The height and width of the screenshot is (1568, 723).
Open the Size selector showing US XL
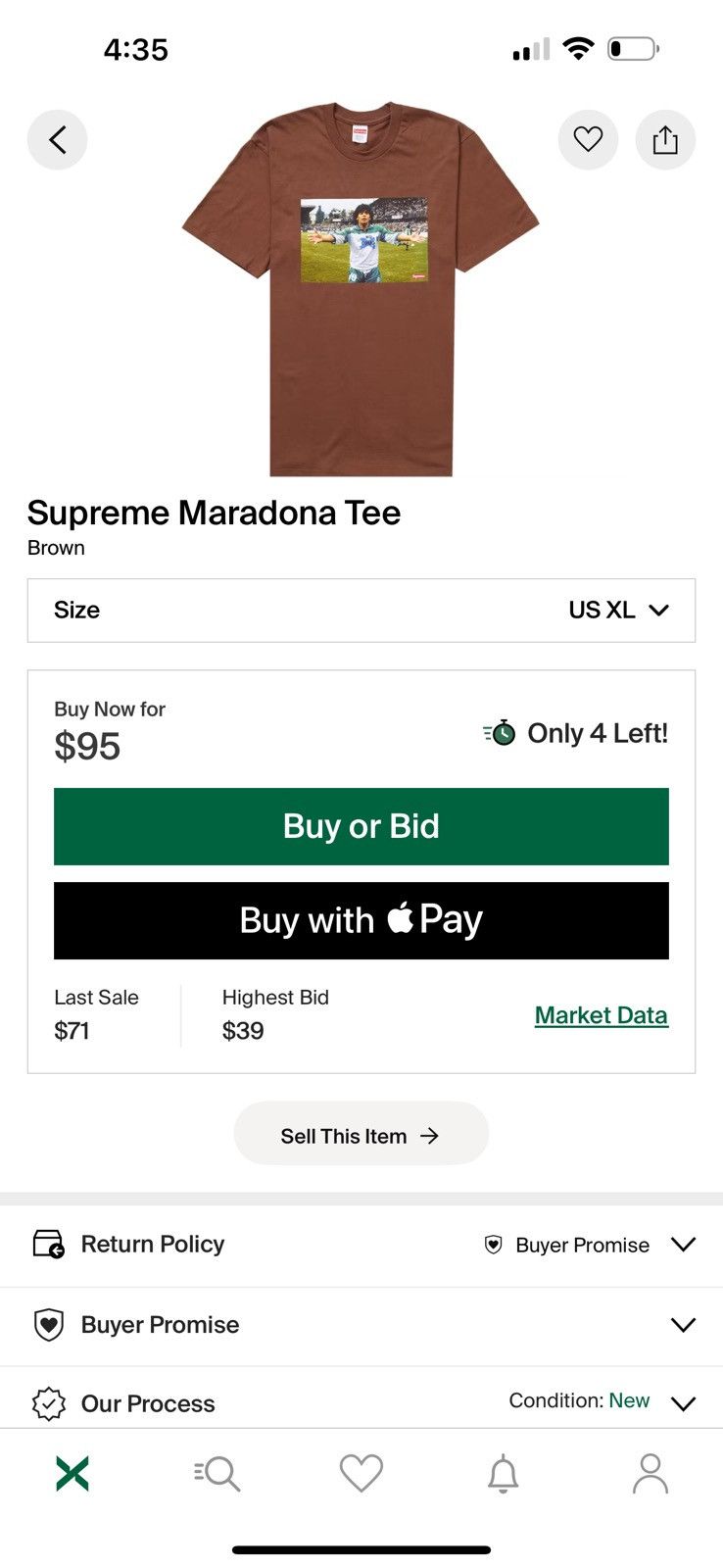361,610
